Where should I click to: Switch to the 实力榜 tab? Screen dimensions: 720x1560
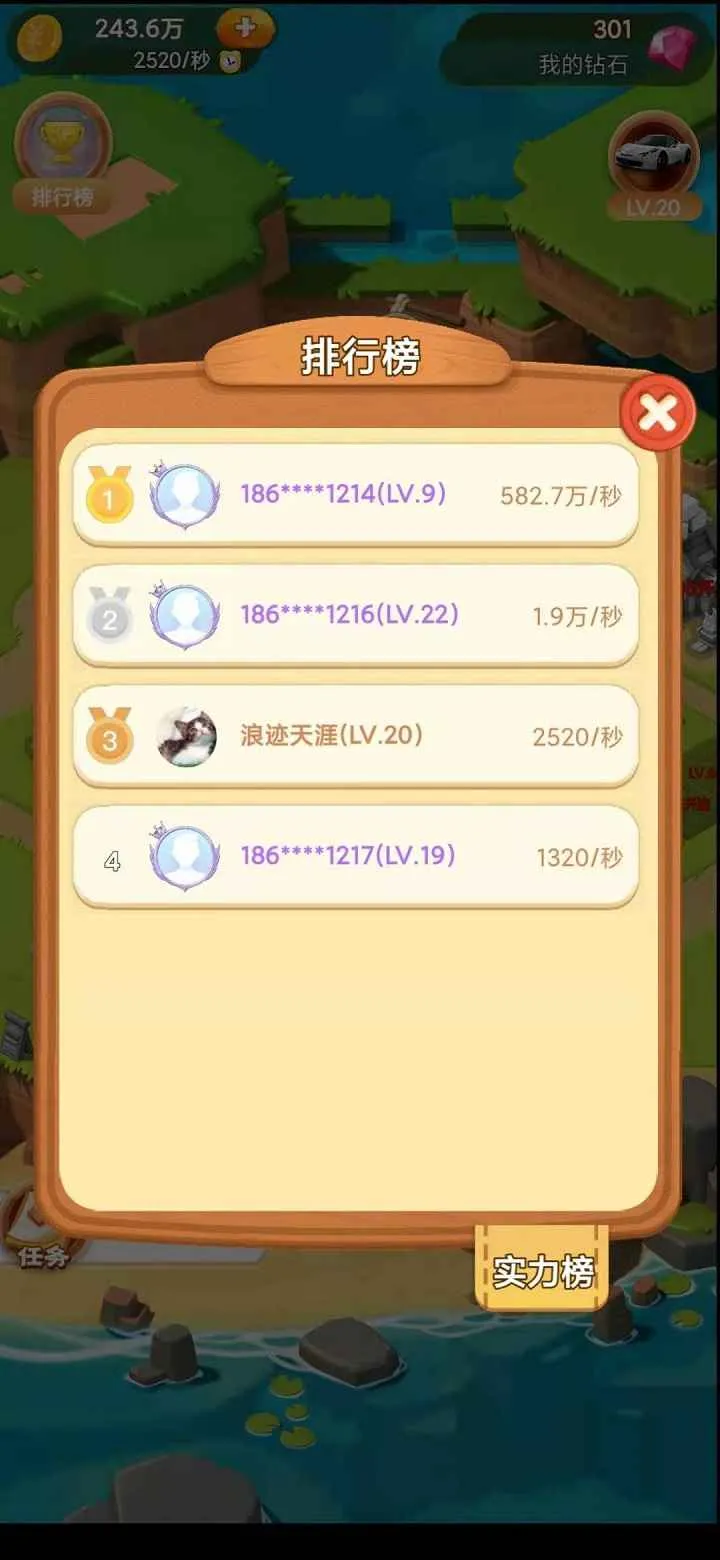click(x=542, y=1271)
